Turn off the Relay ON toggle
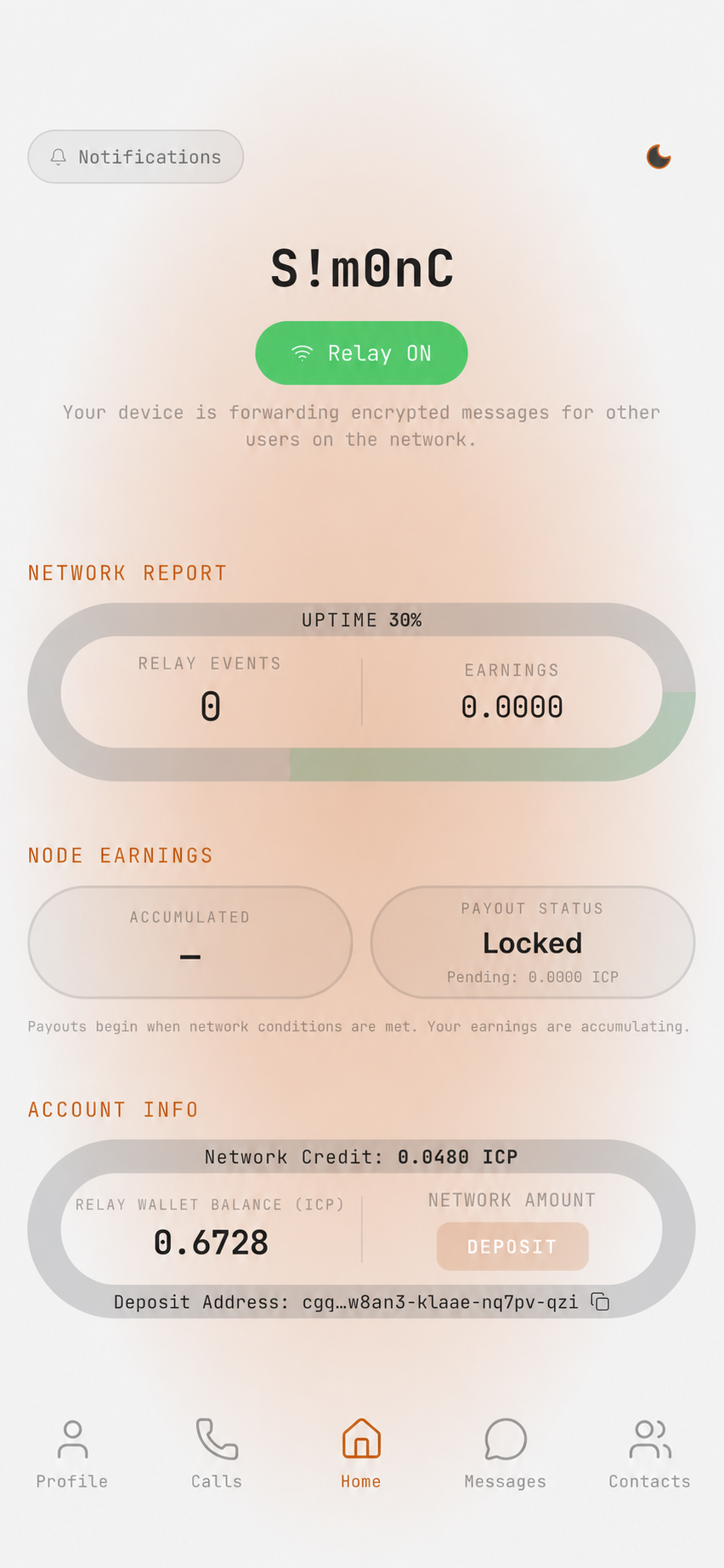This screenshot has height=1568, width=724. (361, 353)
